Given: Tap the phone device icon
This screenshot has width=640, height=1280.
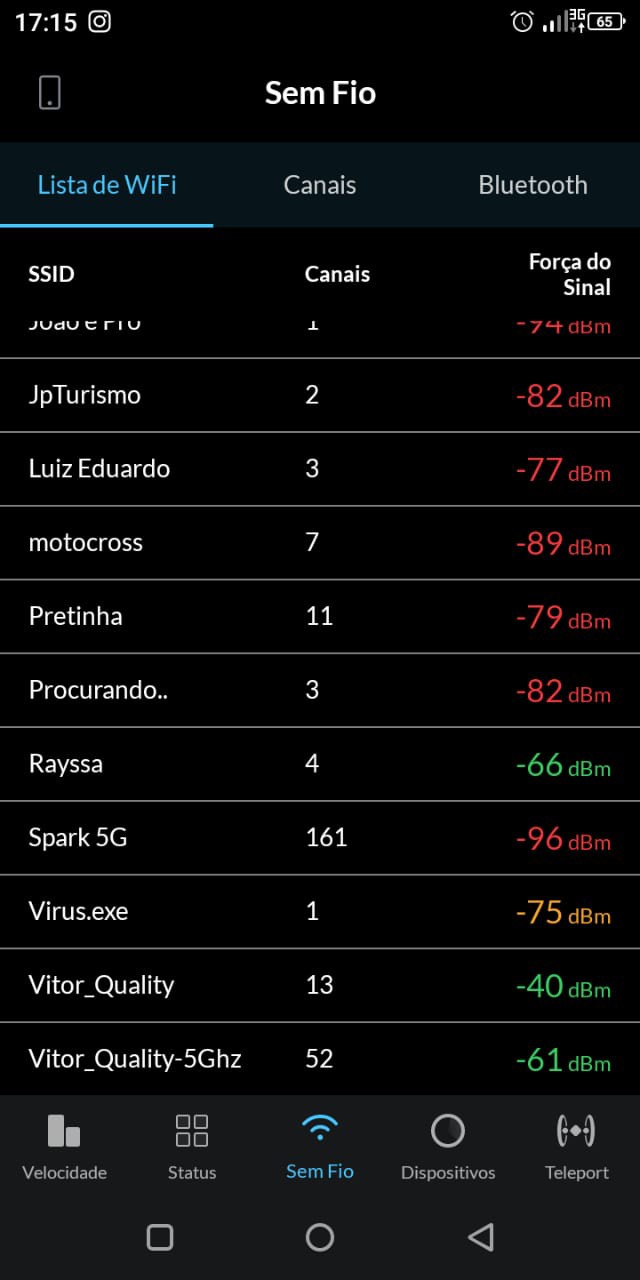Looking at the screenshot, I should pyautogui.click(x=50, y=93).
